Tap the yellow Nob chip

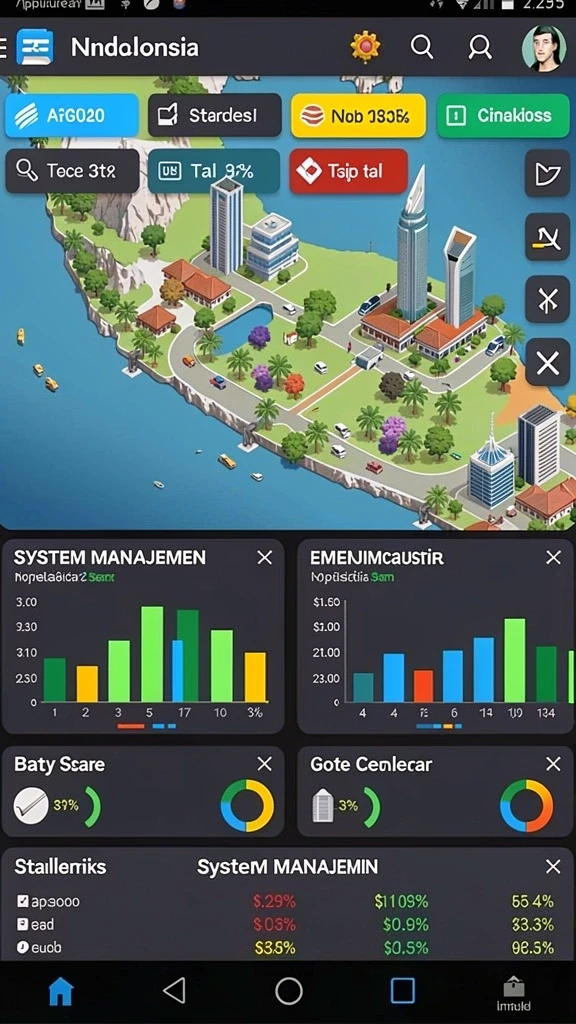pos(359,116)
